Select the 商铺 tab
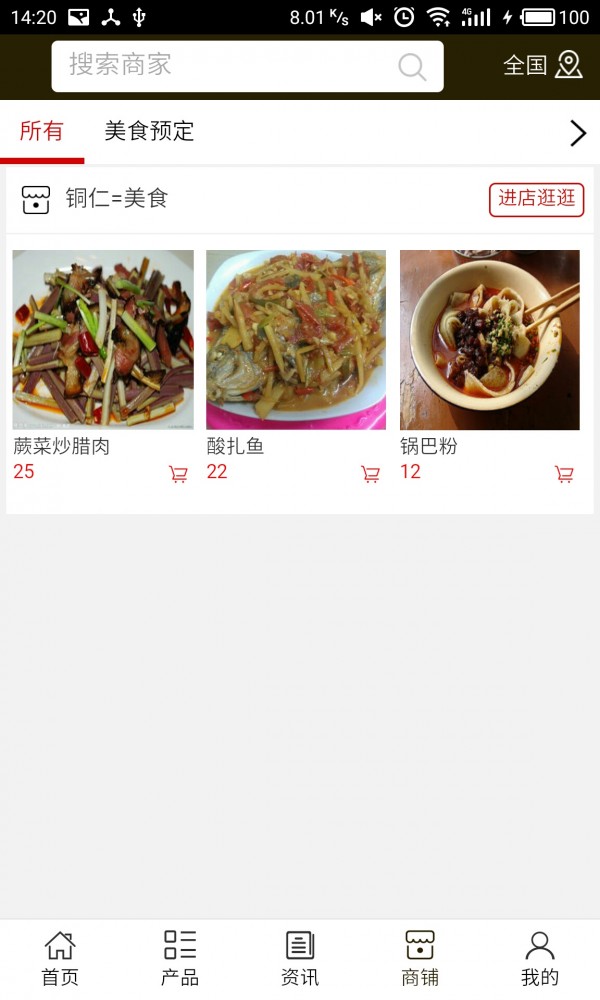 click(420, 958)
